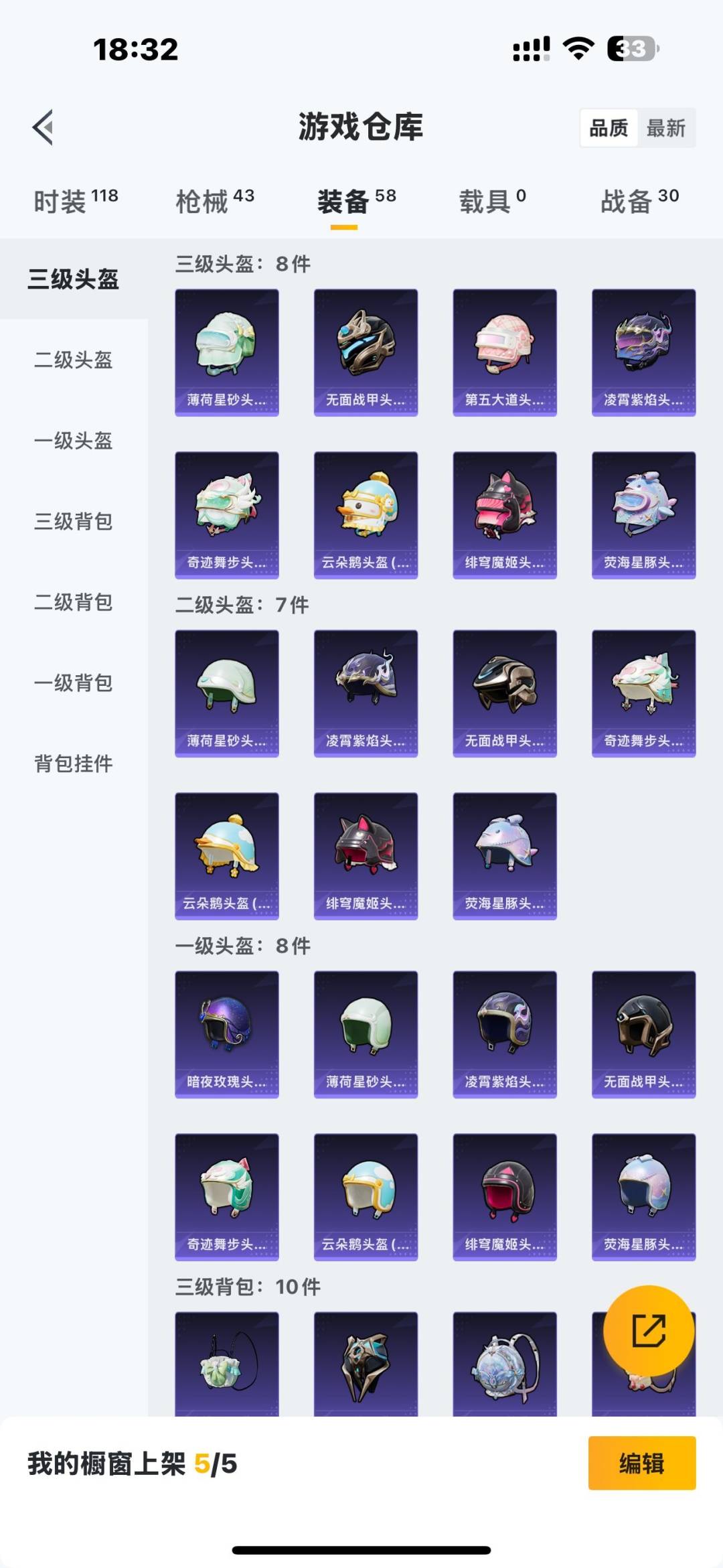Image resolution: width=723 pixels, height=1568 pixels.
Task: Tap the yellow share floating button
Action: pyautogui.click(x=648, y=1330)
